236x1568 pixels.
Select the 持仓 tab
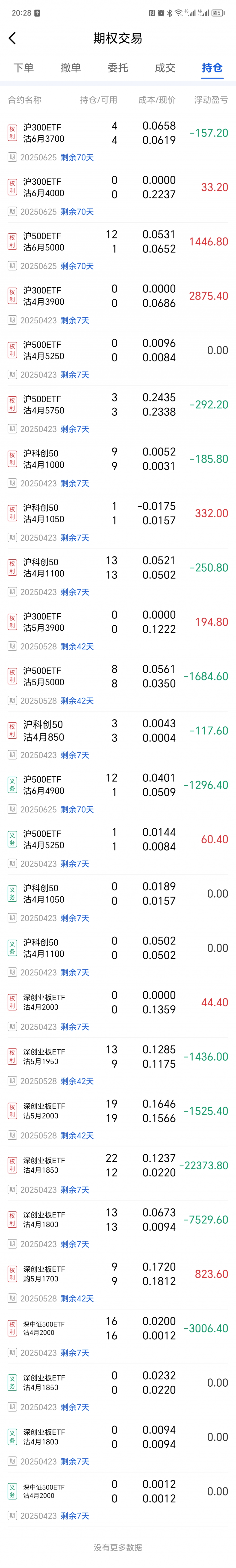pos(212,68)
